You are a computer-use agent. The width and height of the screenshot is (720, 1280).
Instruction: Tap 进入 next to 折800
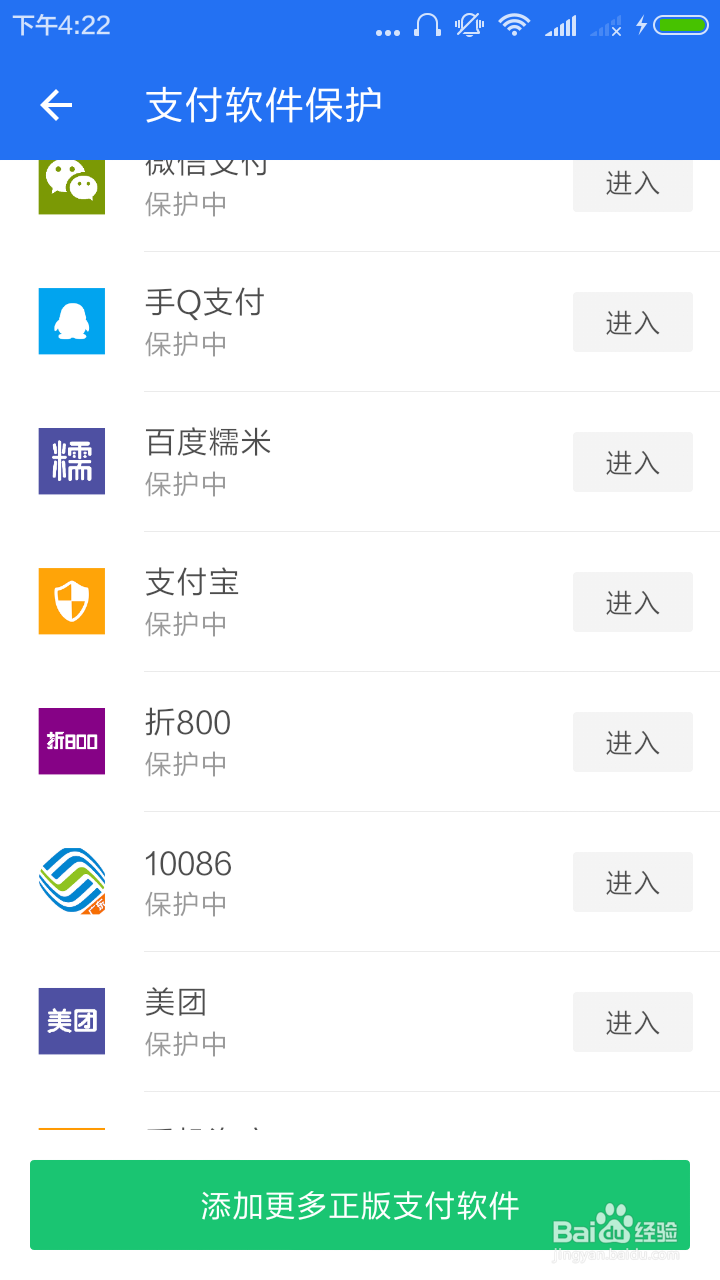[632, 742]
